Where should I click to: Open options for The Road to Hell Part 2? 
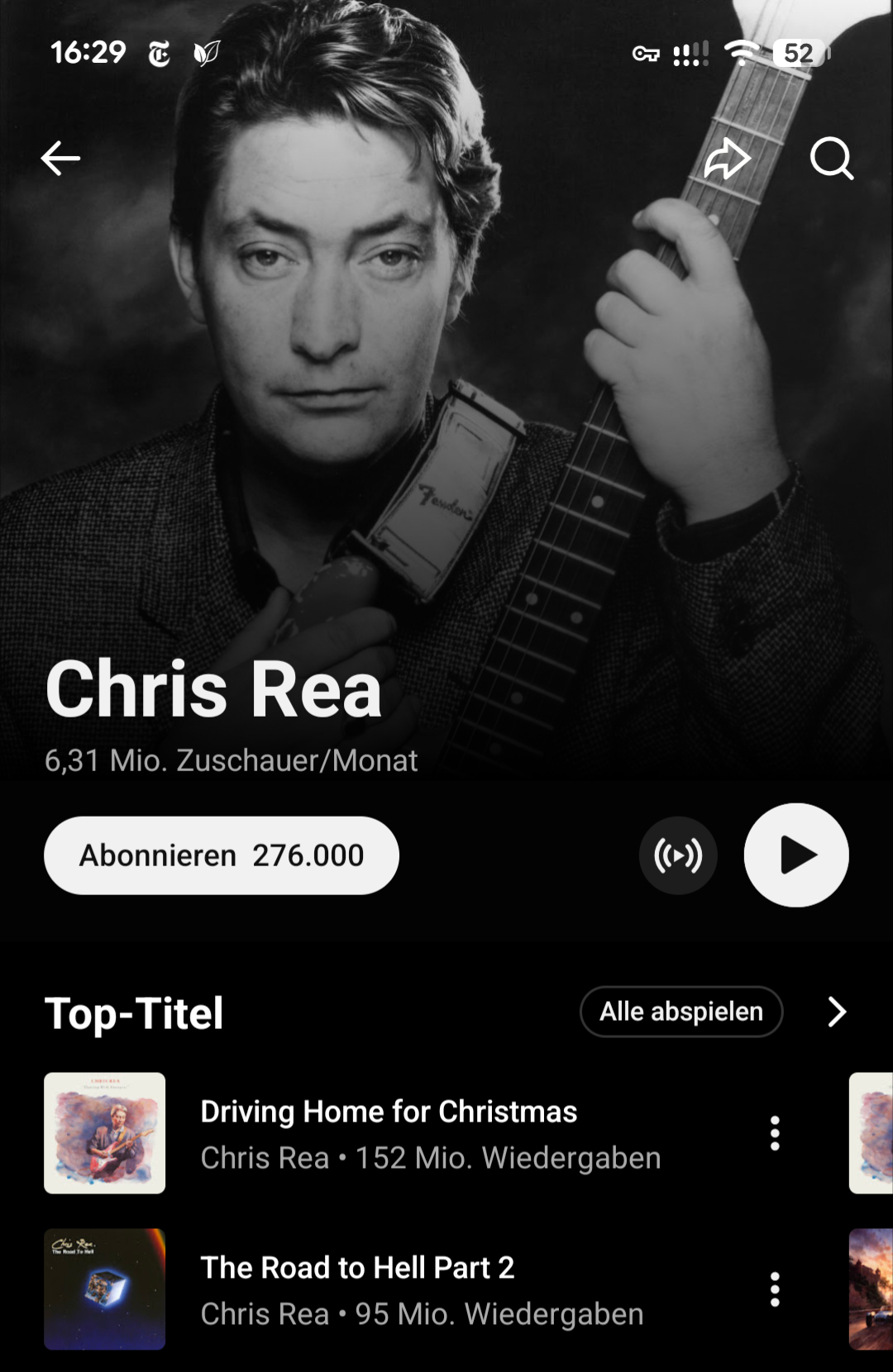[x=775, y=1289]
